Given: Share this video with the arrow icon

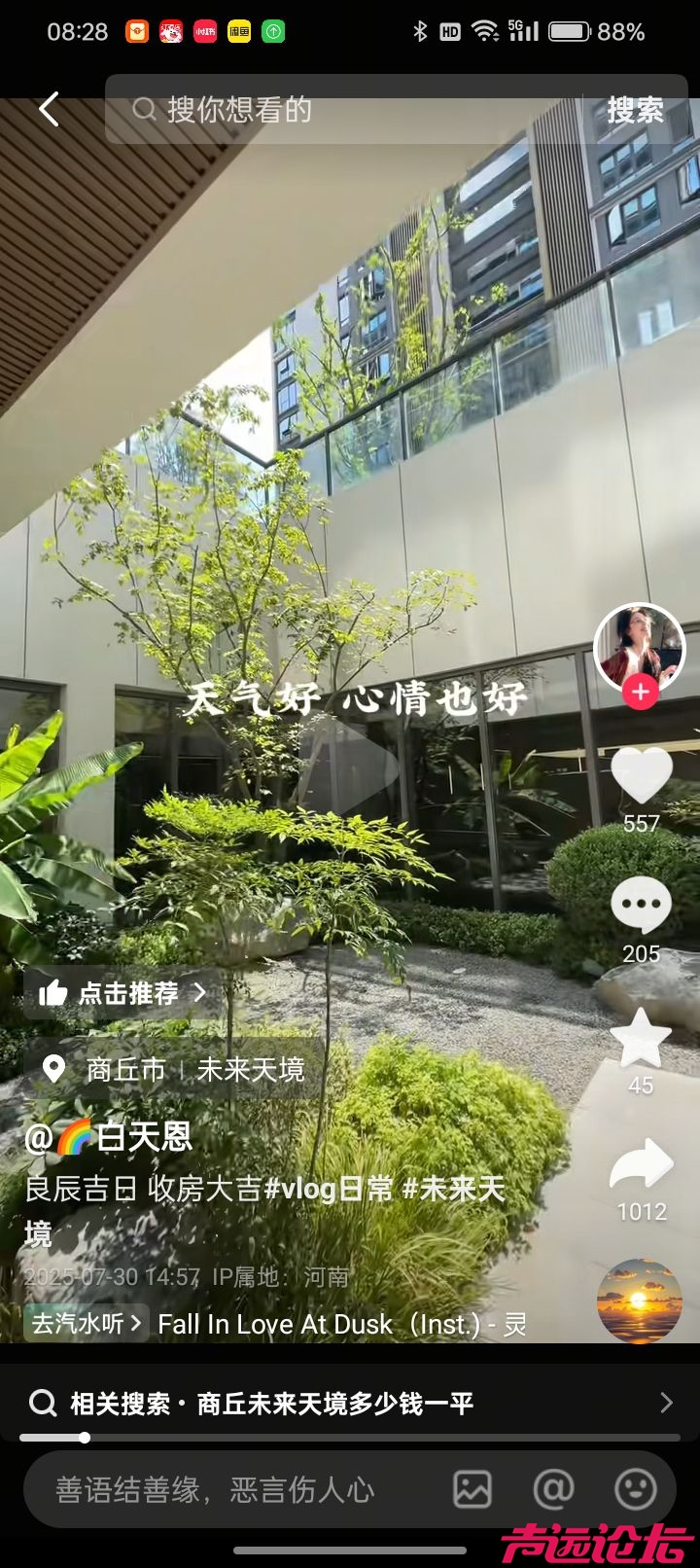Looking at the screenshot, I should pos(641,1165).
